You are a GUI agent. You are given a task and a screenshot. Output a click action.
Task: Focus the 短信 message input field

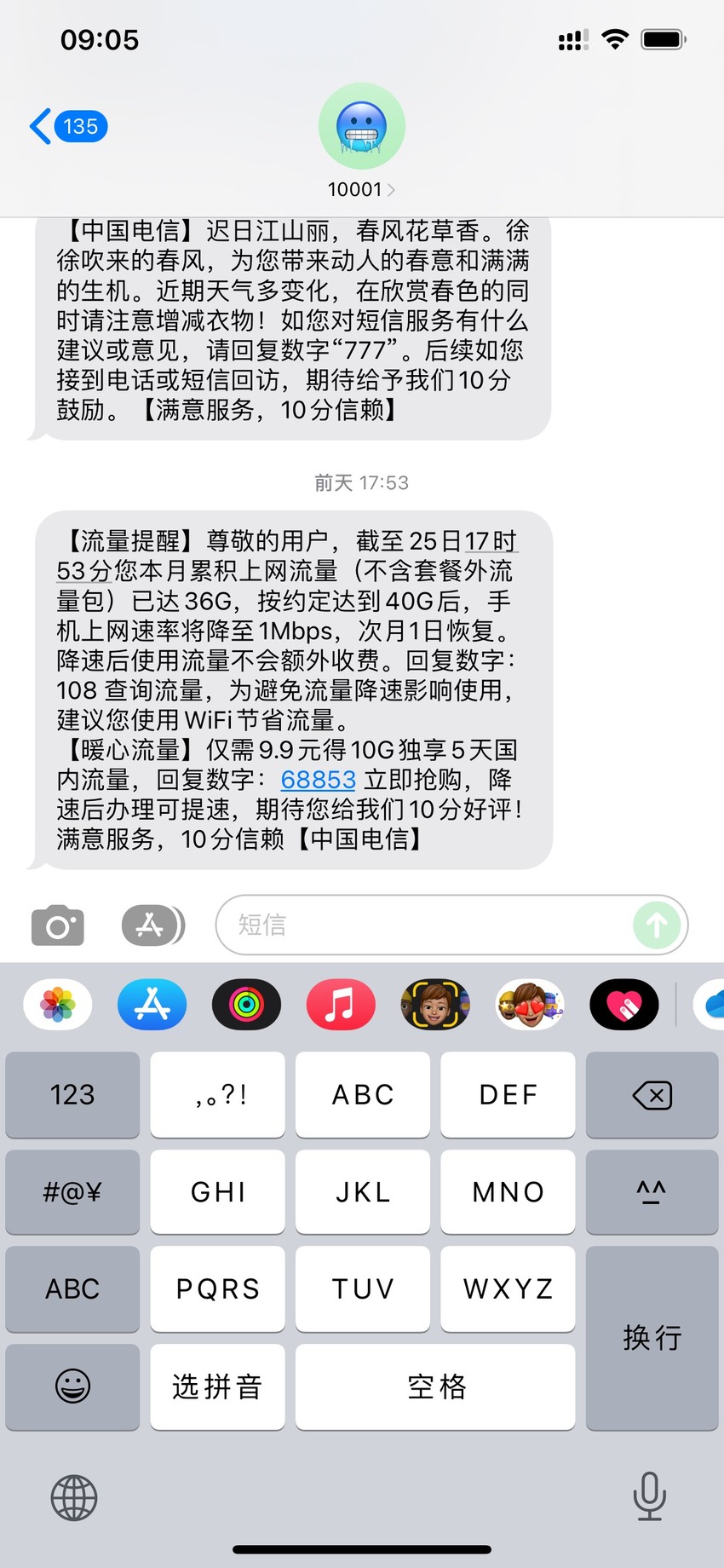click(422, 925)
